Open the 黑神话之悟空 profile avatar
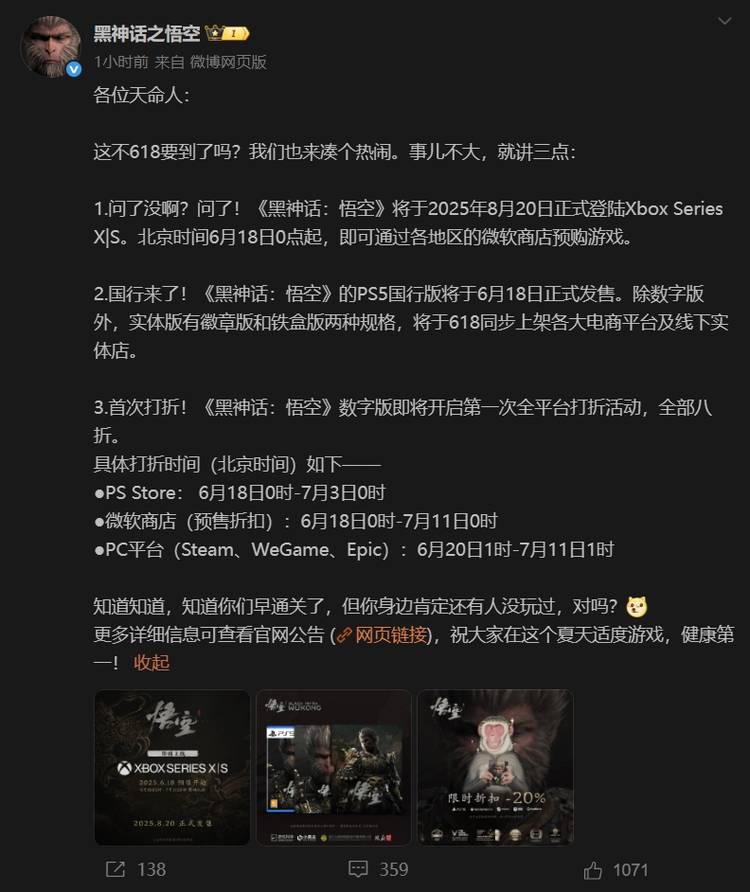750x892 pixels. click(x=51, y=46)
